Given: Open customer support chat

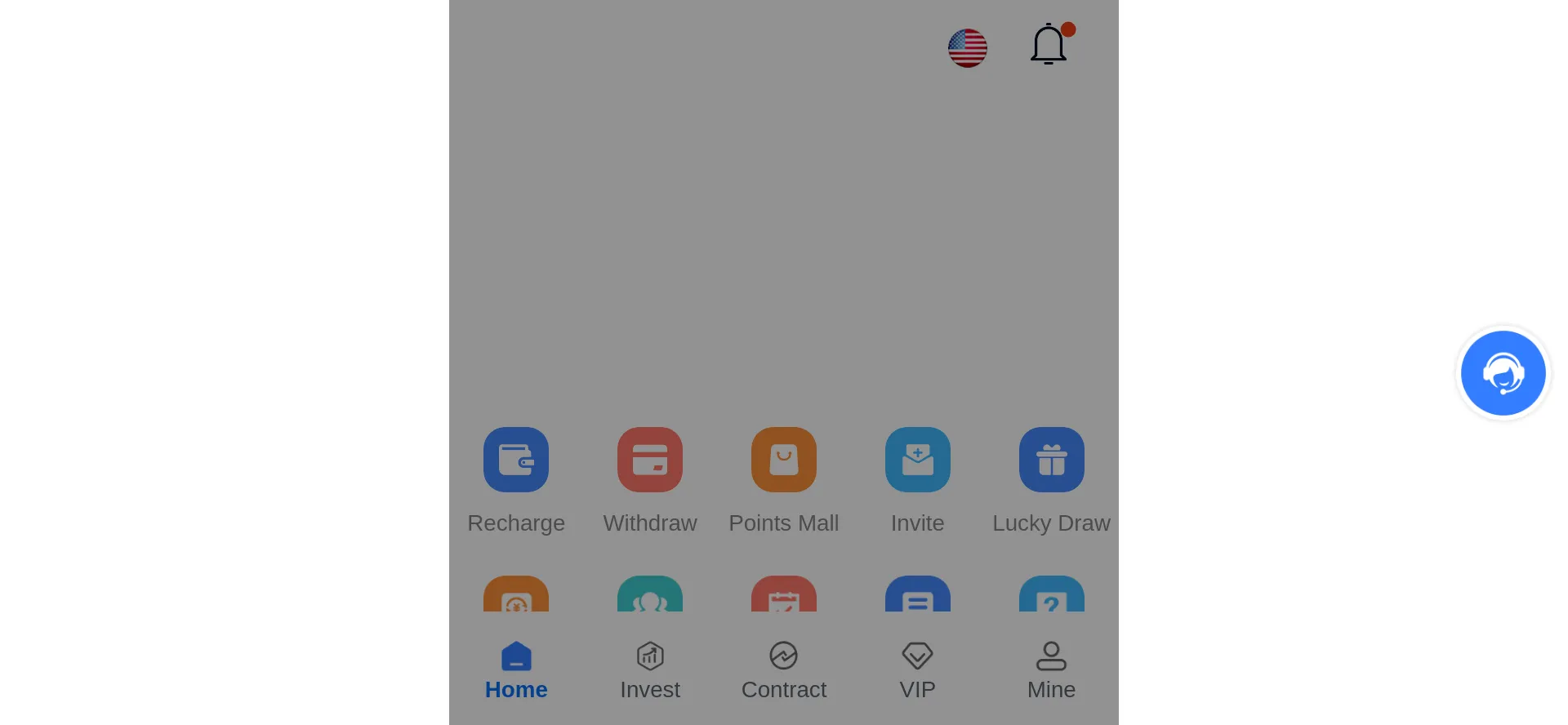Looking at the screenshot, I should pyautogui.click(x=1503, y=373).
